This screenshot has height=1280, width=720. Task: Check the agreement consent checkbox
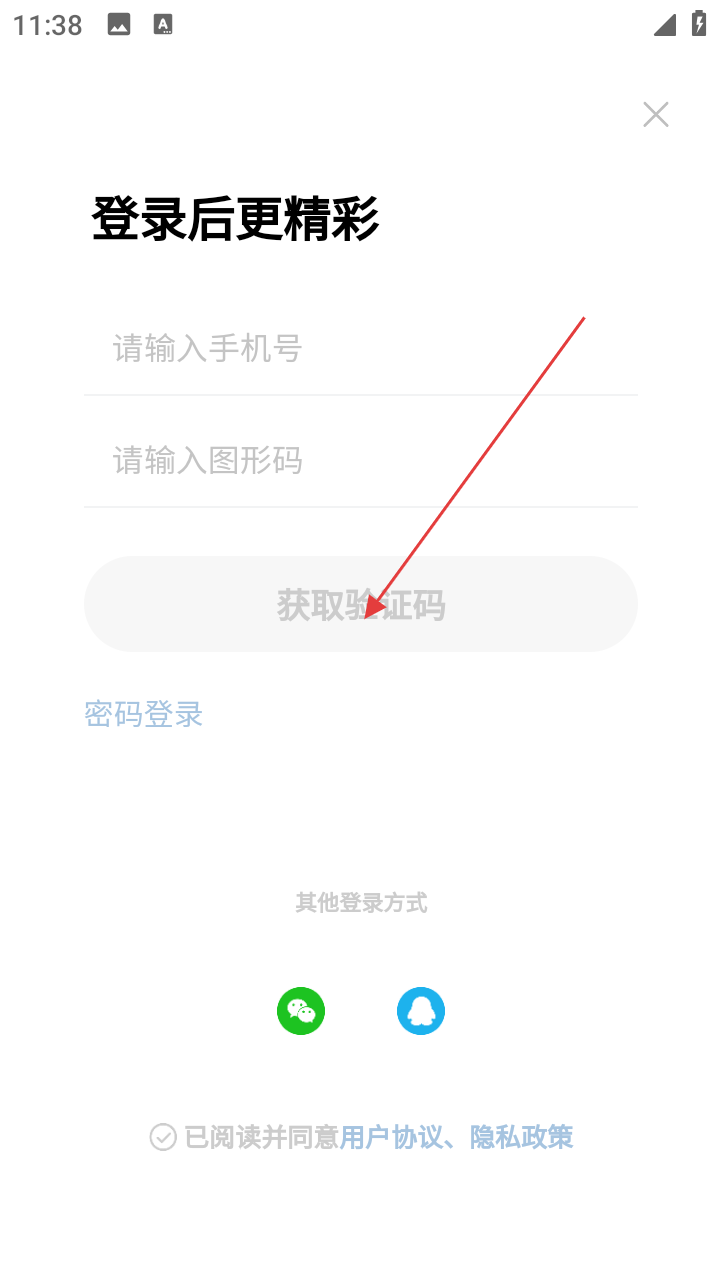163,1137
